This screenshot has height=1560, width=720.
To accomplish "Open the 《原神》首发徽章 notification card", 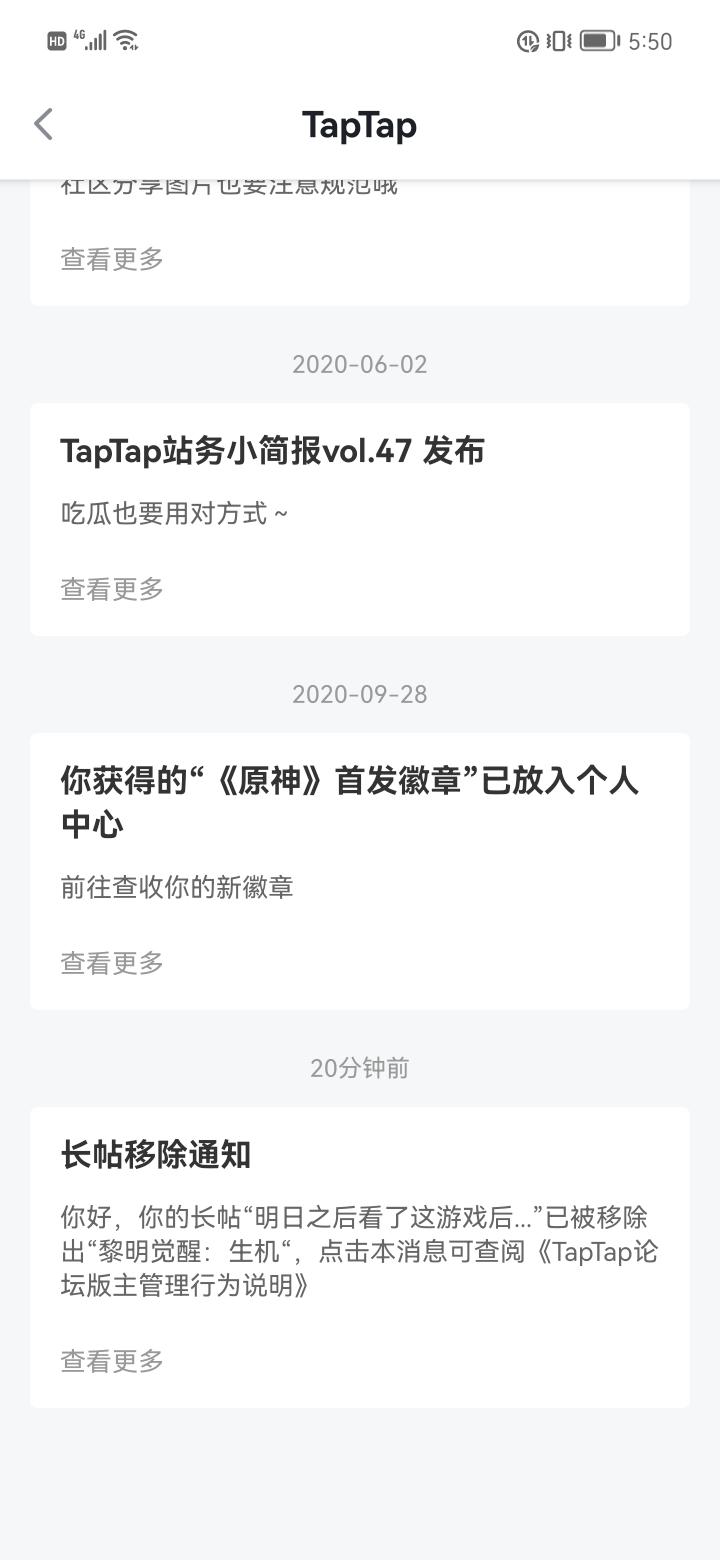I will 360,871.
